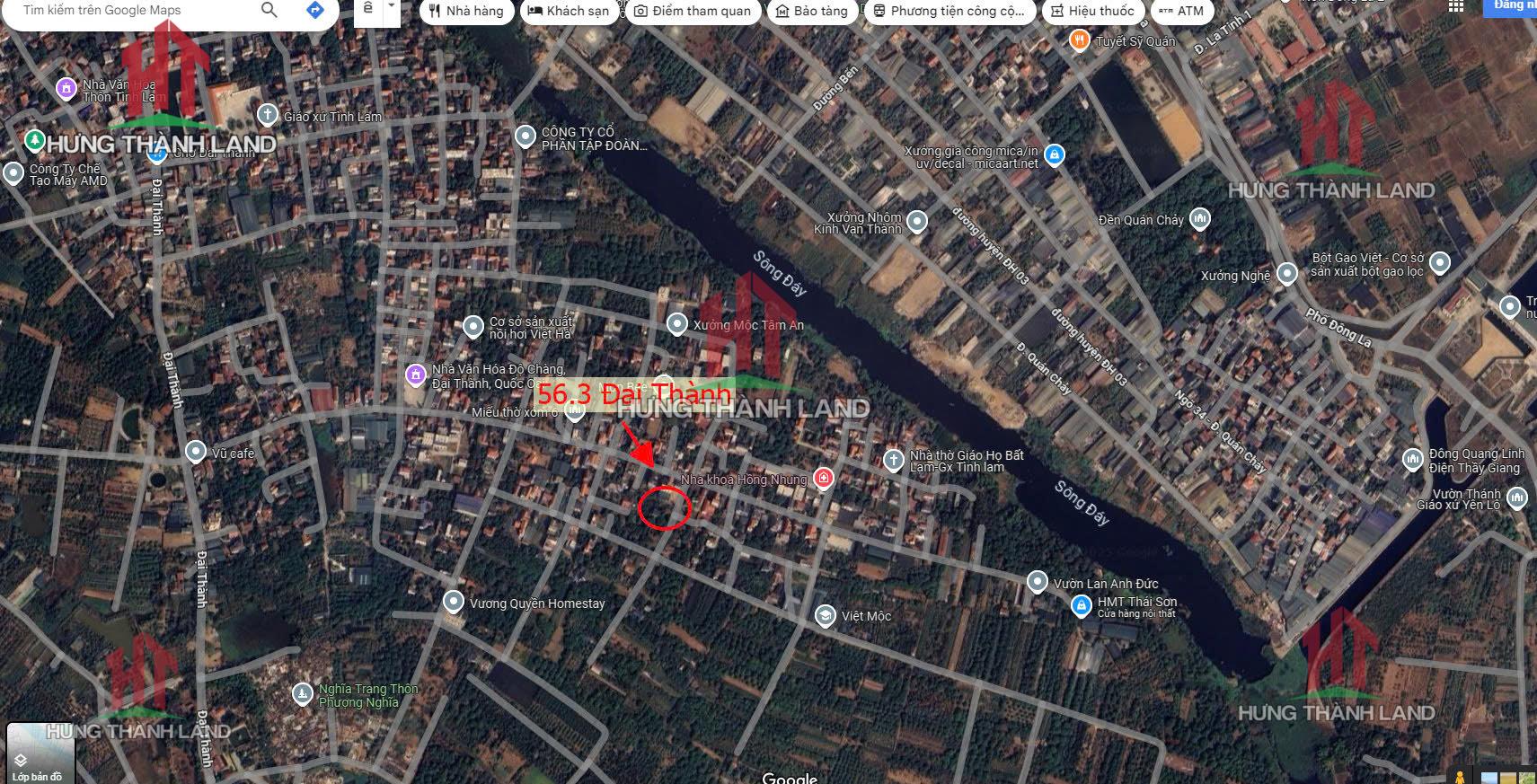The image size is (1537, 784).
Task: Open Nha khoa Hồng Nhung pin
Action: pyautogui.click(x=823, y=479)
